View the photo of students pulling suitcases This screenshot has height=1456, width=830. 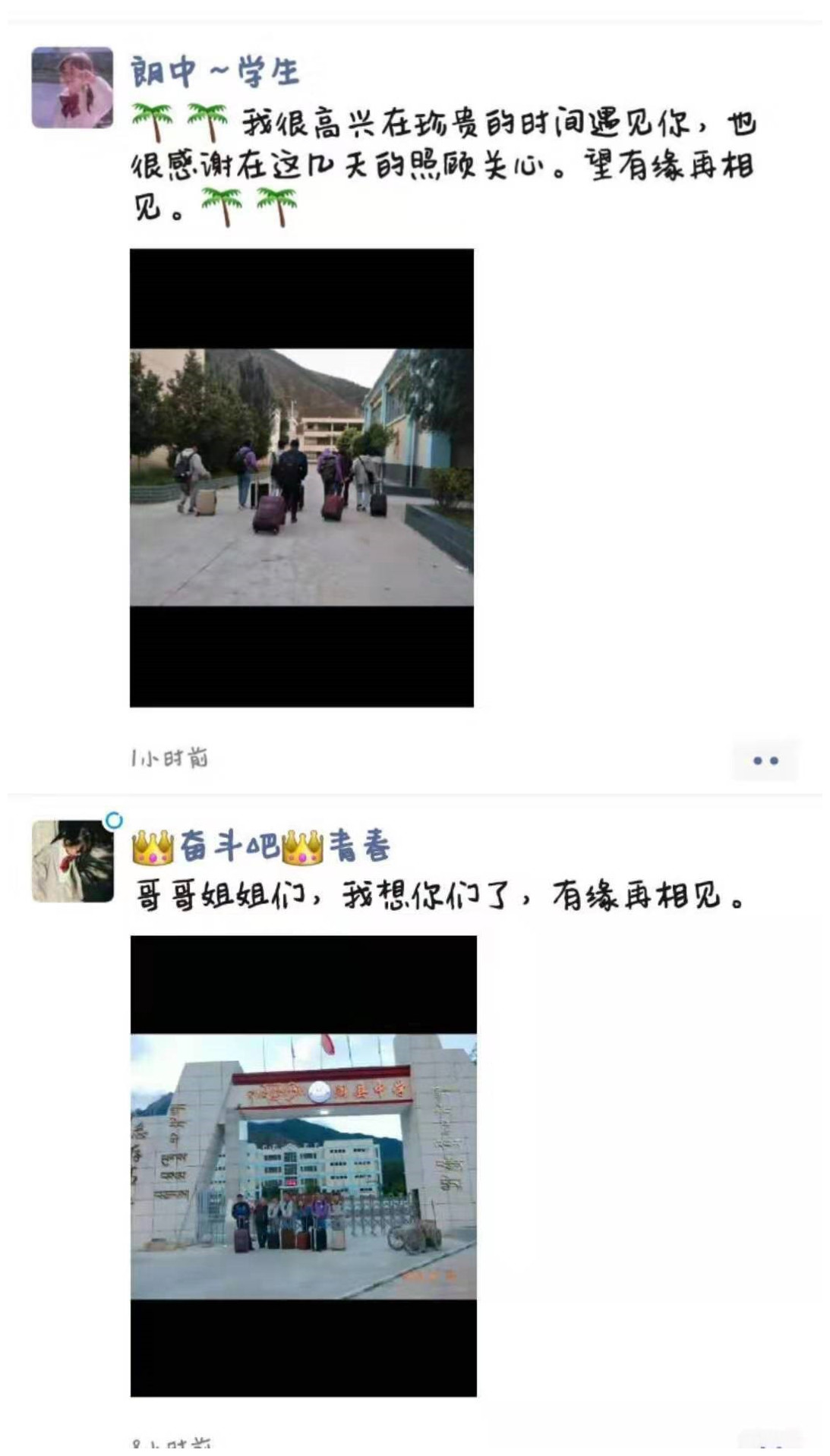[301, 477]
